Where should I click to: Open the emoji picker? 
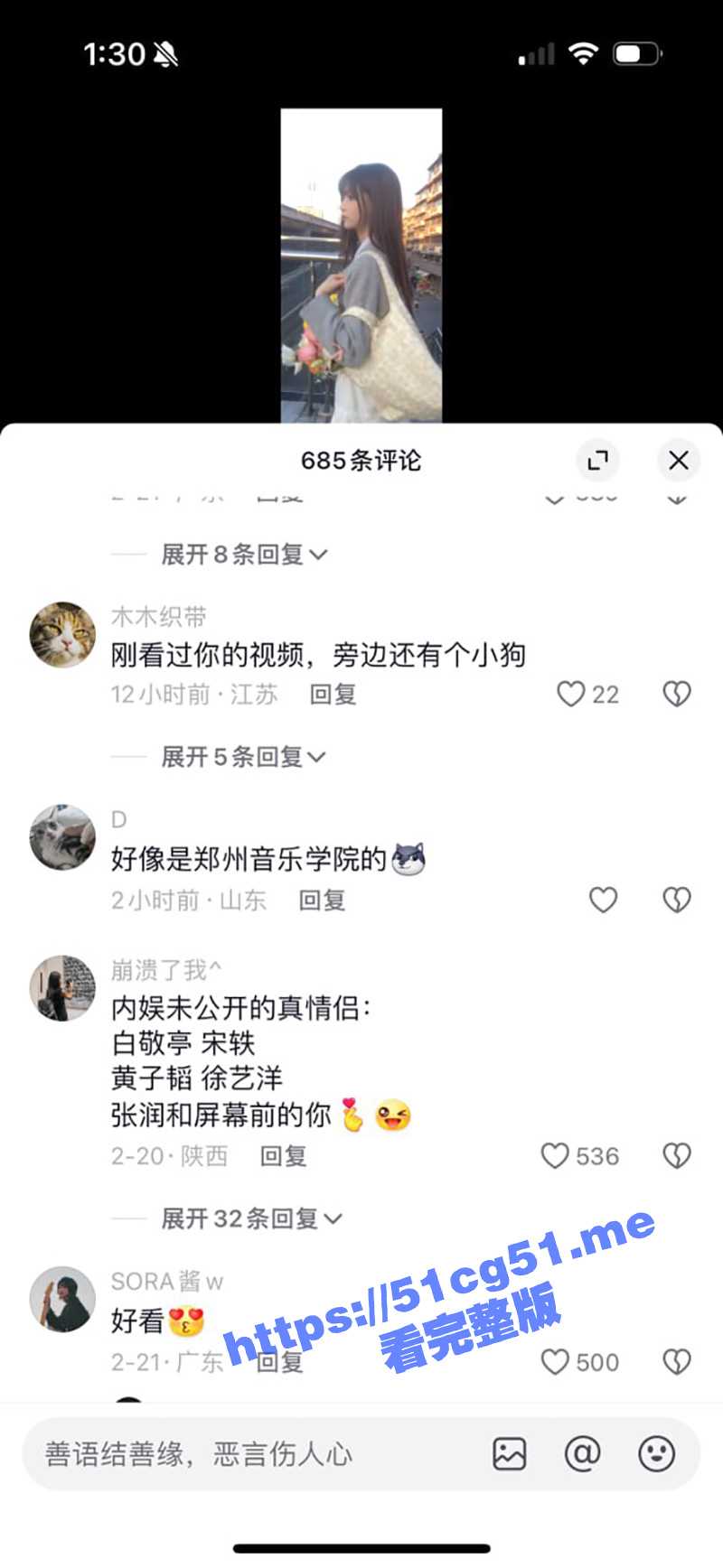coord(656,1454)
